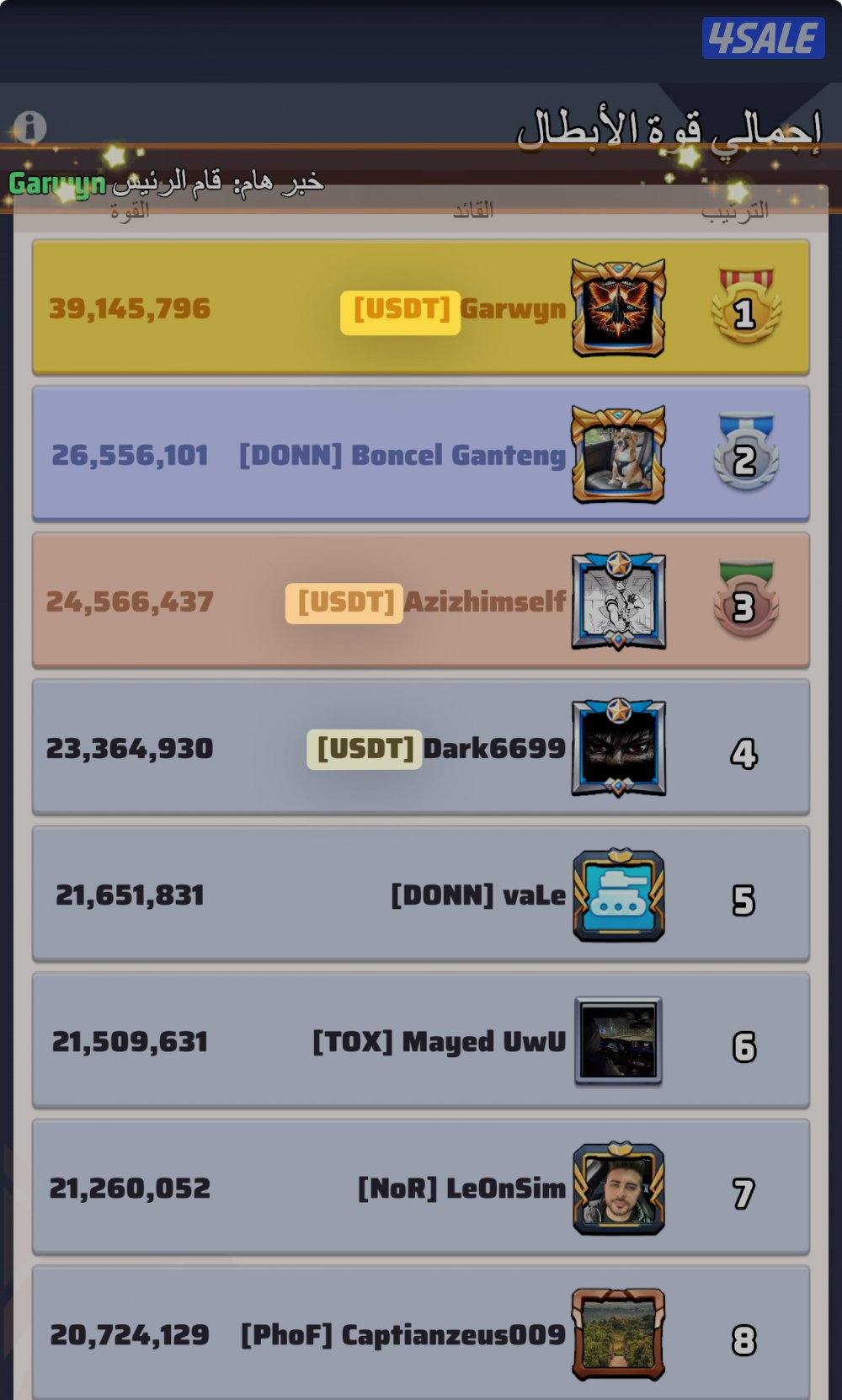This screenshot has height=1400, width=842.
Task: Open Garwyn's first-place ranking row
Action: point(421,308)
